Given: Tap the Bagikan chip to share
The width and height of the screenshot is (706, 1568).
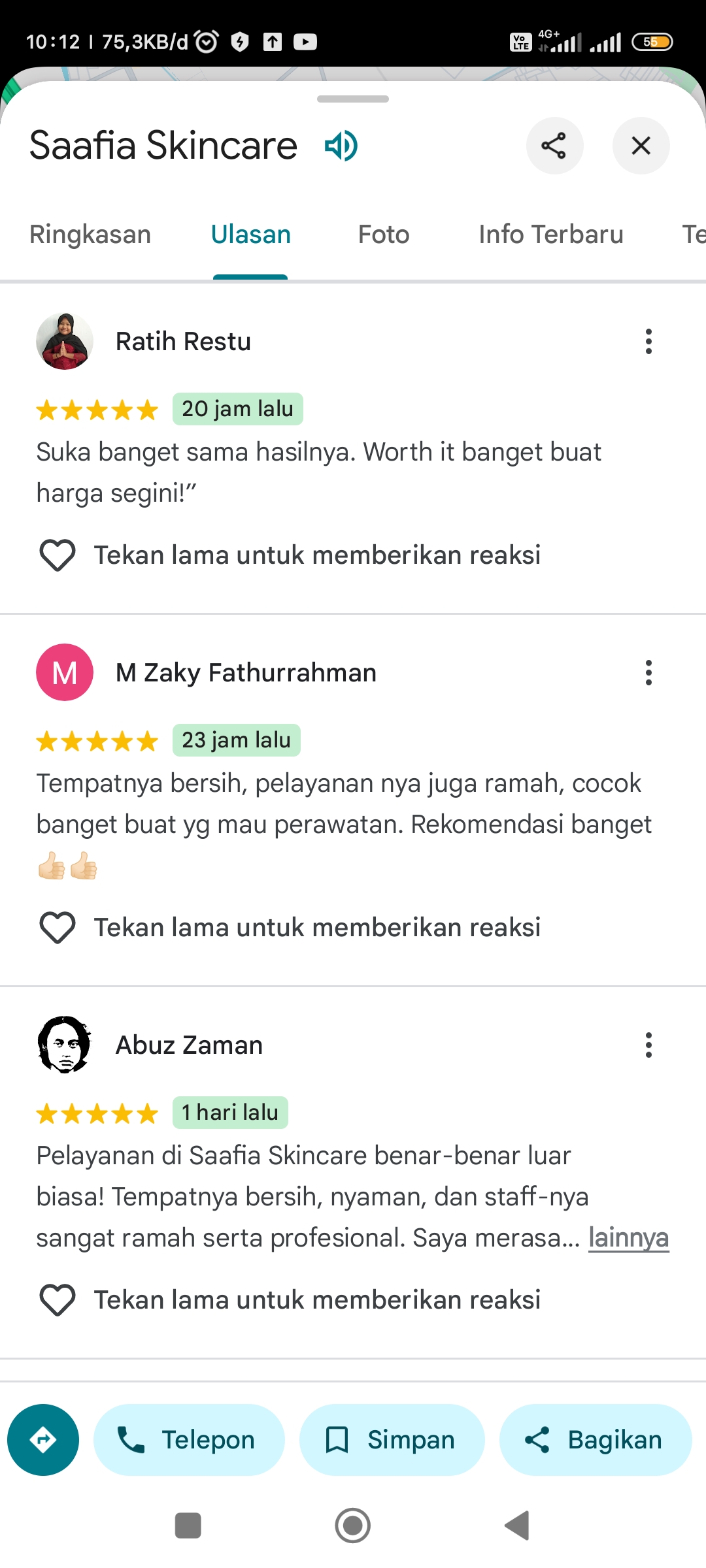Looking at the screenshot, I should (596, 1440).
